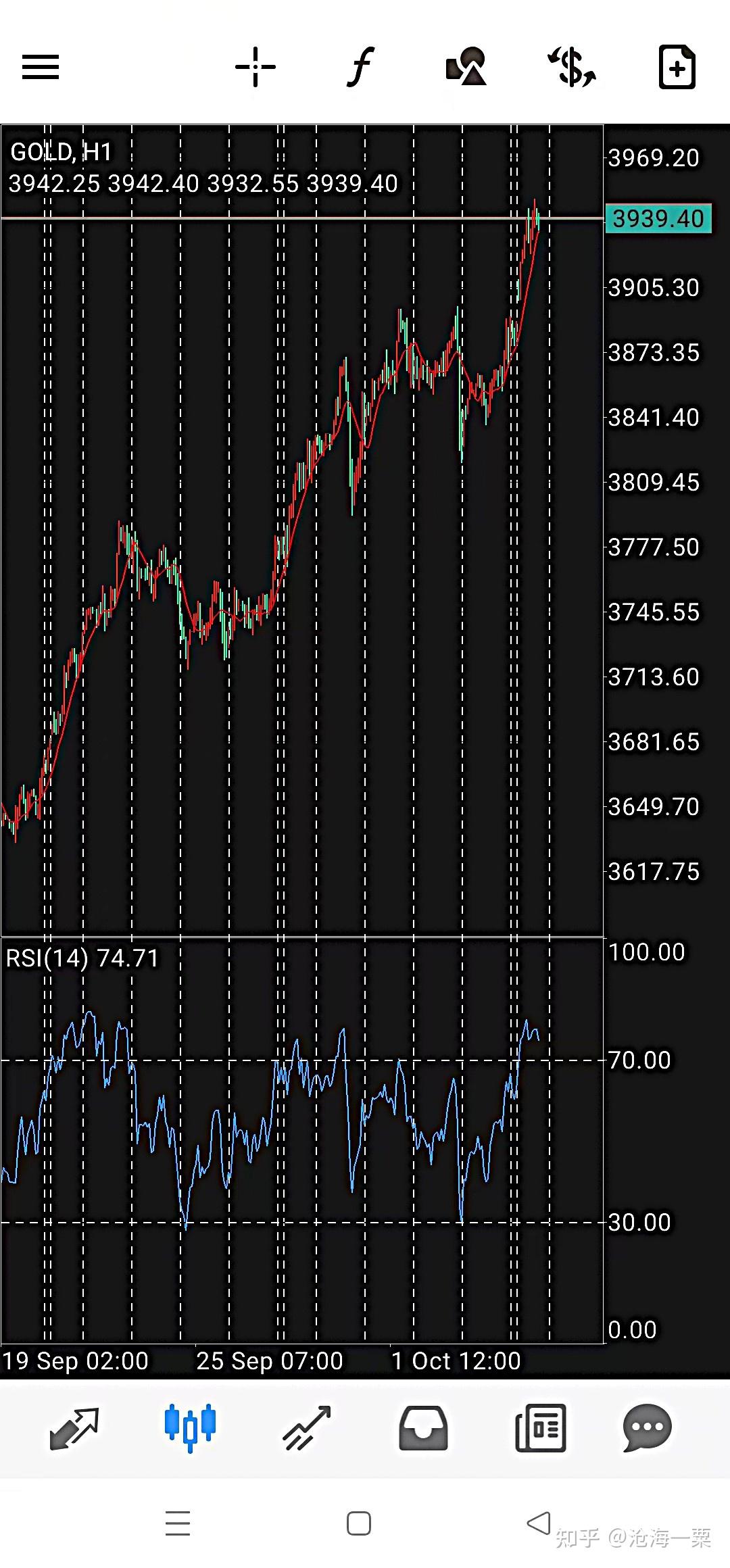This screenshot has height=1568, width=730.
Task: Change the trading symbol
Action: [571, 67]
